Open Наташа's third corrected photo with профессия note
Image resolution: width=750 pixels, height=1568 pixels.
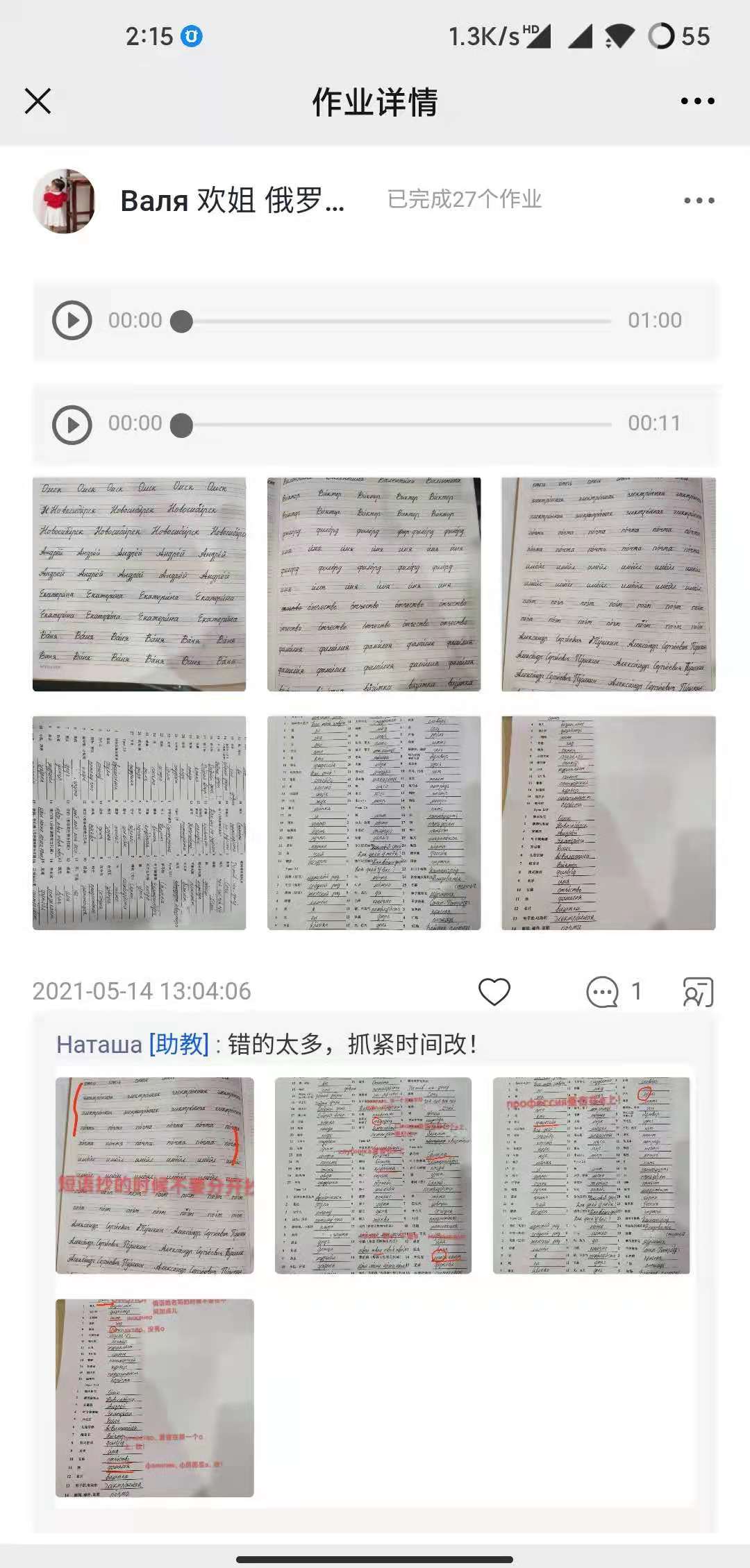(592, 1176)
